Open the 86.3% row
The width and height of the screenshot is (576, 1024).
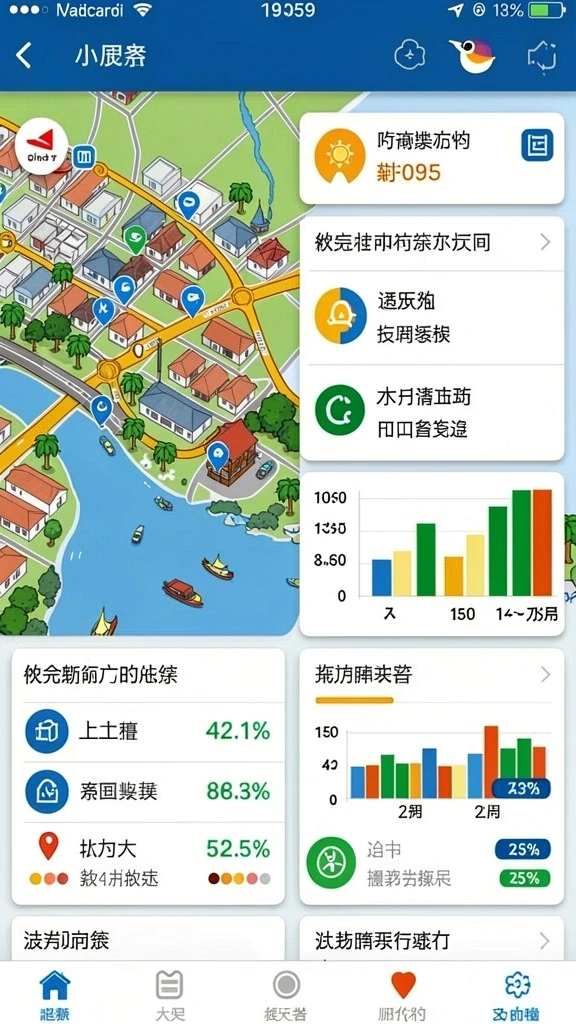pos(148,791)
